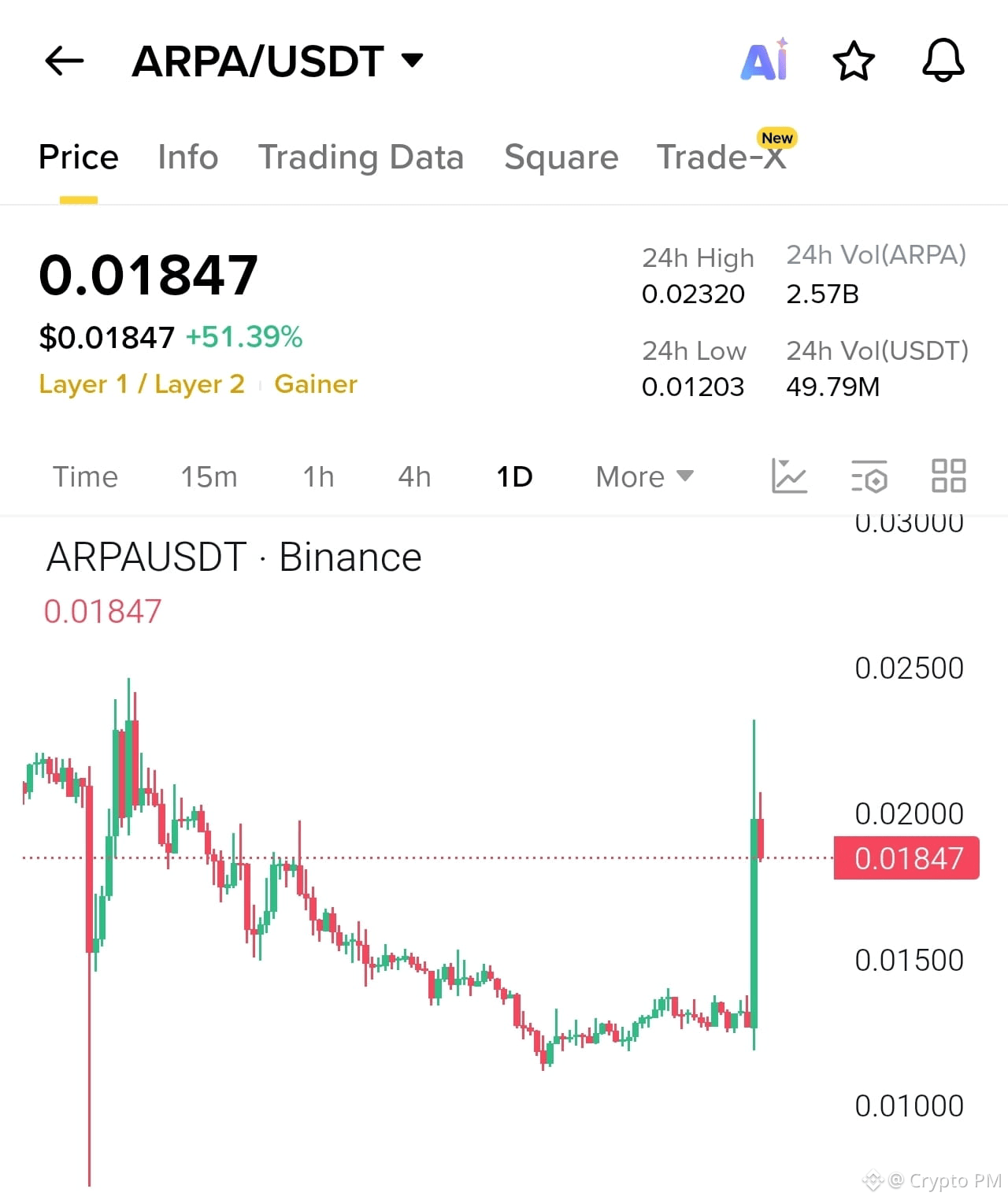Open the chart type indicator icon

point(790,476)
